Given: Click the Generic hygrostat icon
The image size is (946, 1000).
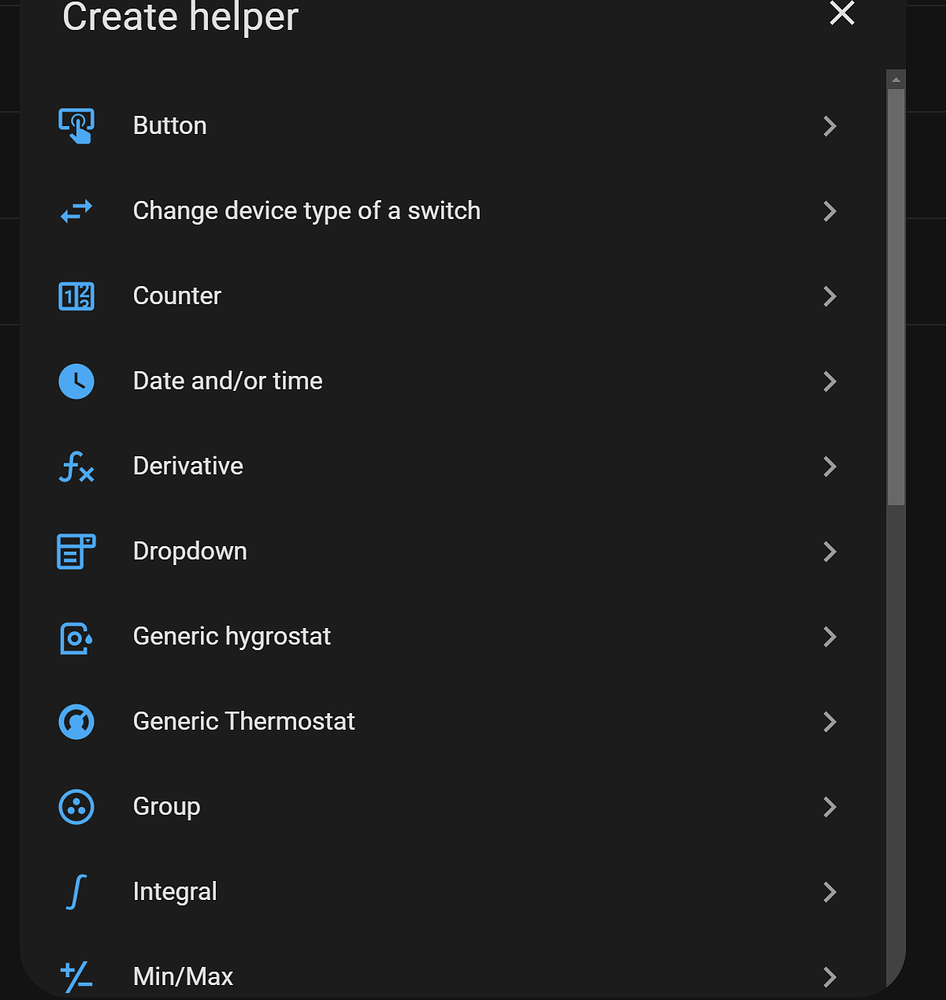Looking at the screenshot, I should (76, 636).
